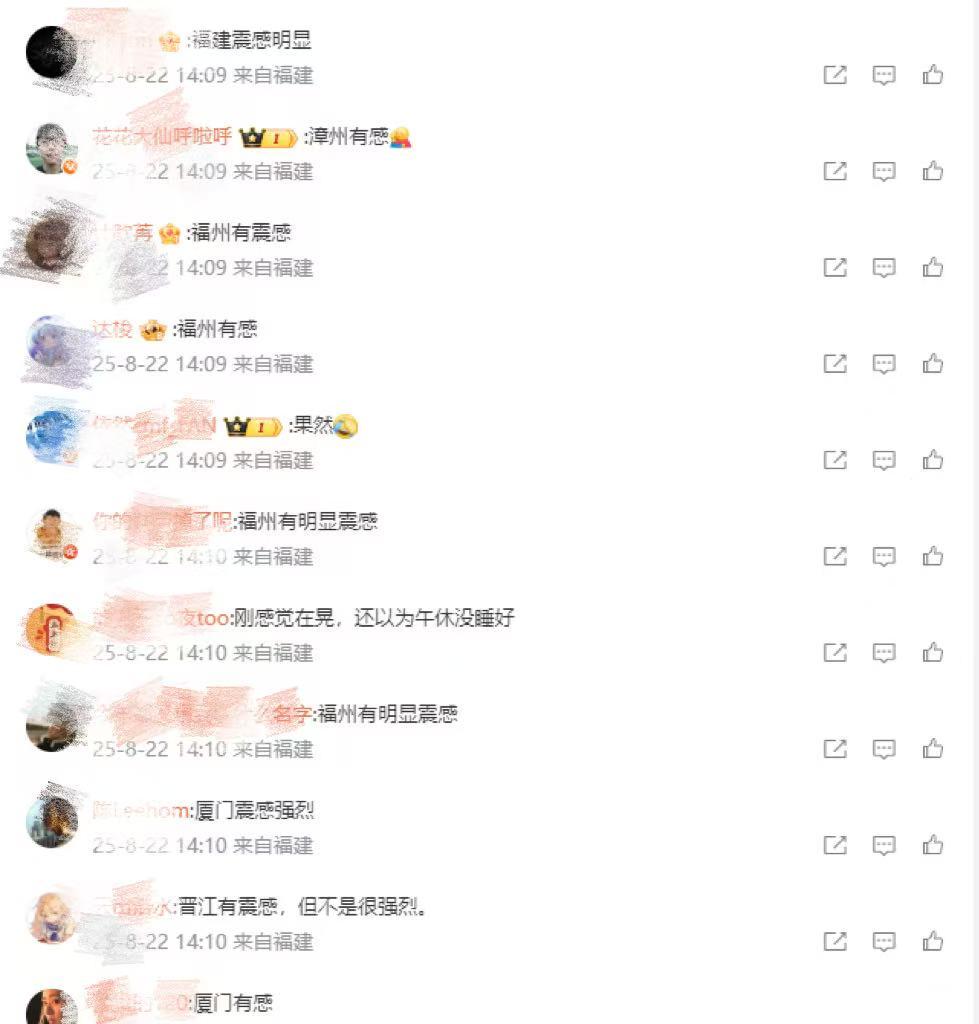The width and height of the screenshot is (979, 1024).
Task: Share the "福州有明显震感" comment
Action: click(x=835, y=556)
